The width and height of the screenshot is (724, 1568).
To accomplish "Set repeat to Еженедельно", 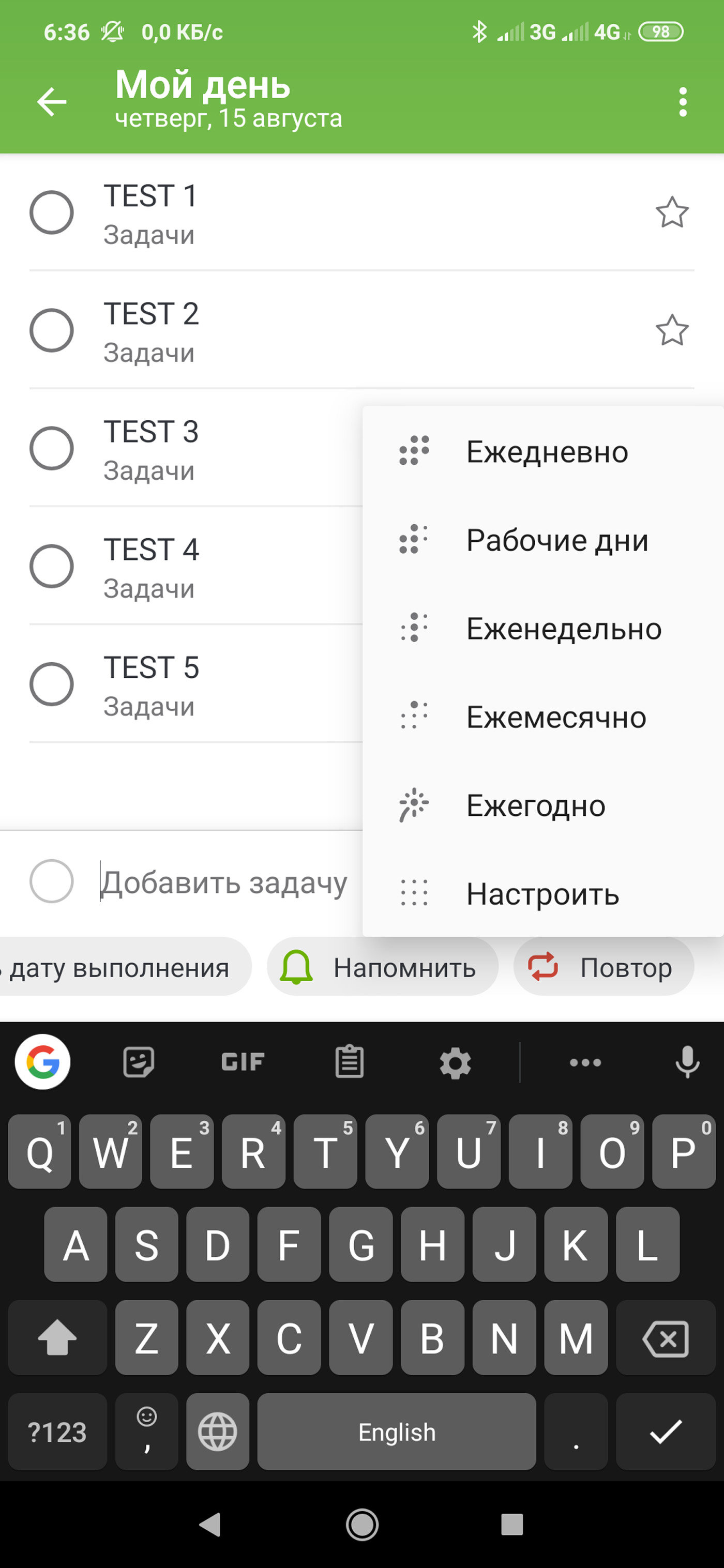I will (542, 628).
